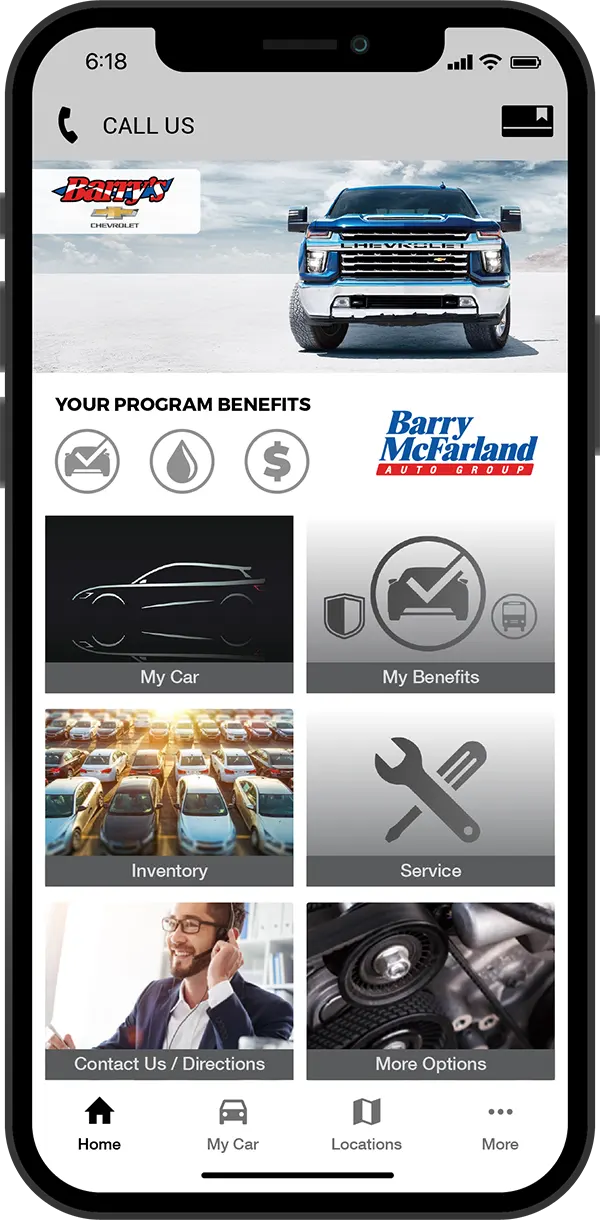Switch to the My Car bottom tab
This screenshot has width=600, height=1220.
[x=232, y=1124]
